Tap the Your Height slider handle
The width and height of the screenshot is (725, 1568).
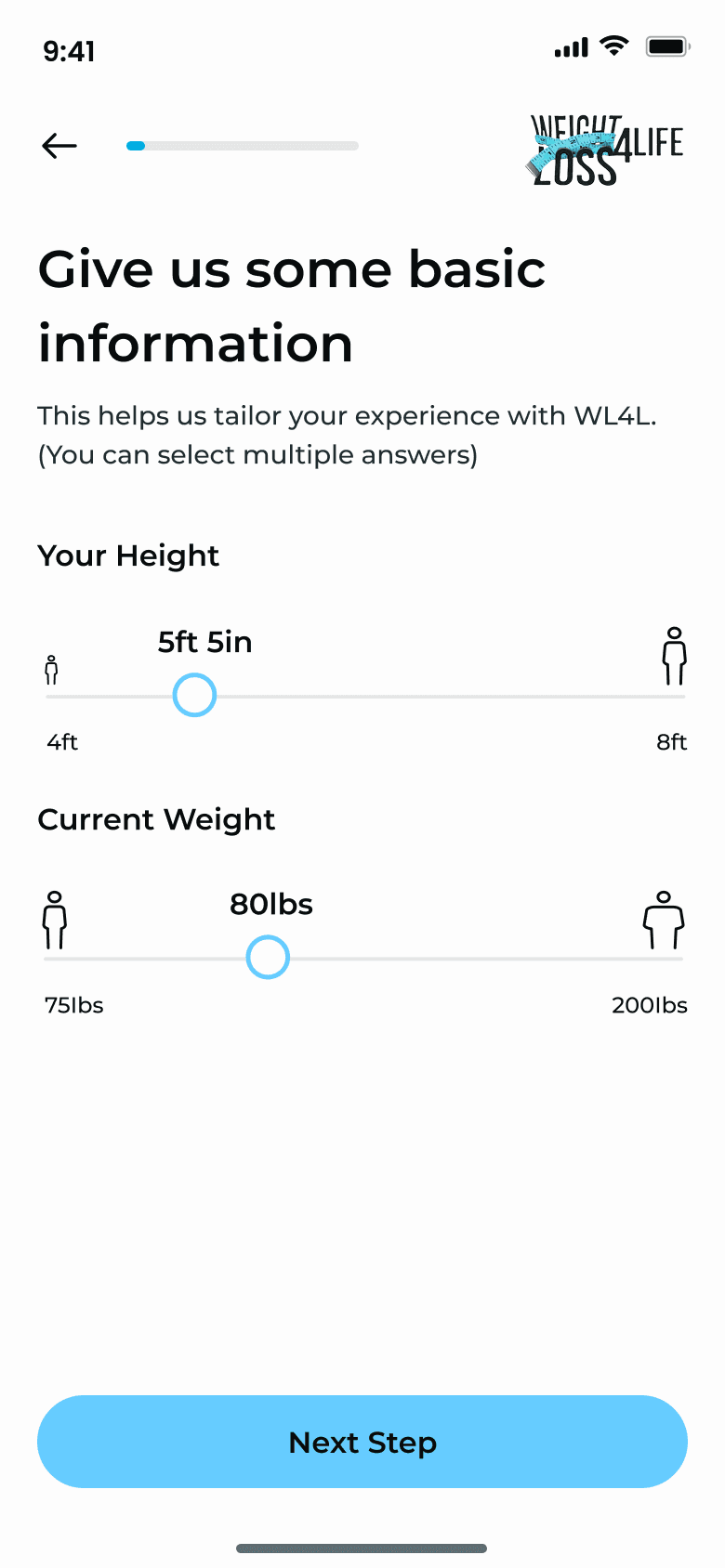click(195, 696)
